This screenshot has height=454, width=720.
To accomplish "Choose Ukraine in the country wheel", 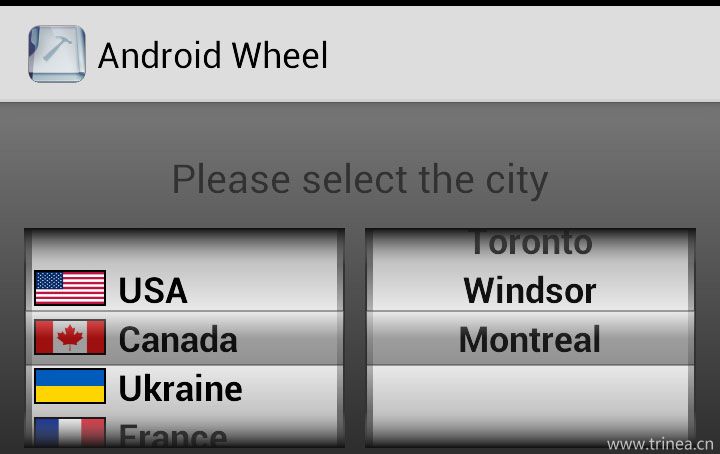I will [x=180, y=388].
